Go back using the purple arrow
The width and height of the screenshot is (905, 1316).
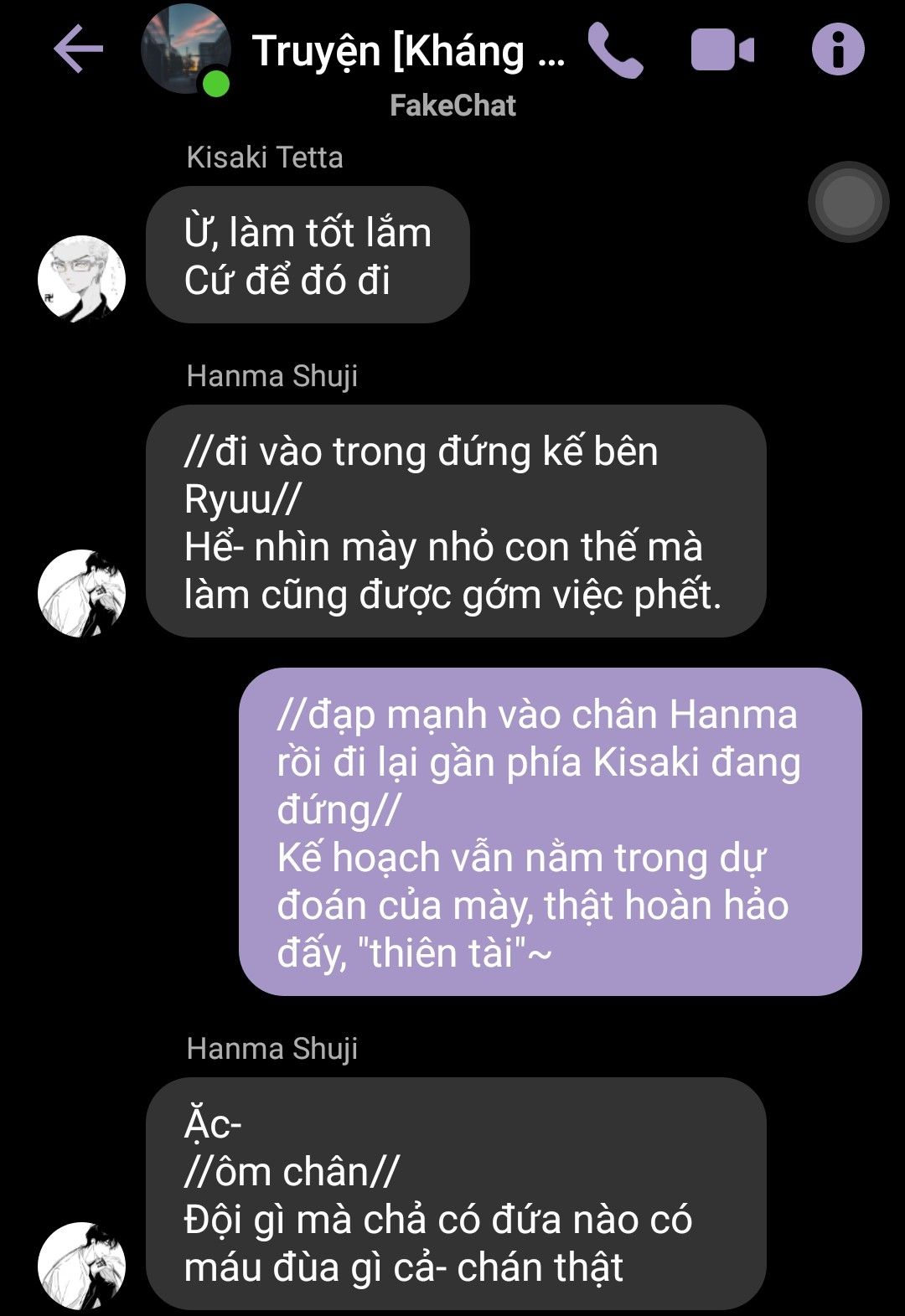78,49
